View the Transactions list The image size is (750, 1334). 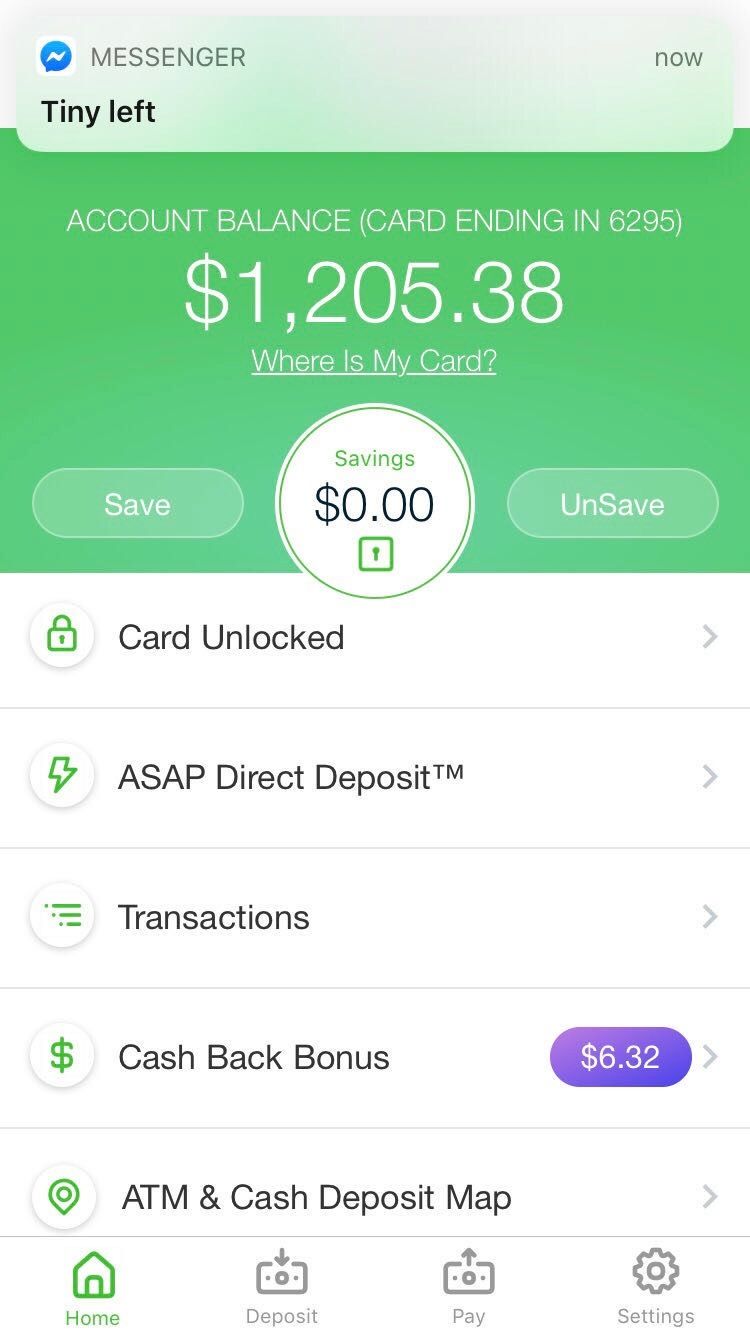coord(375,918)
